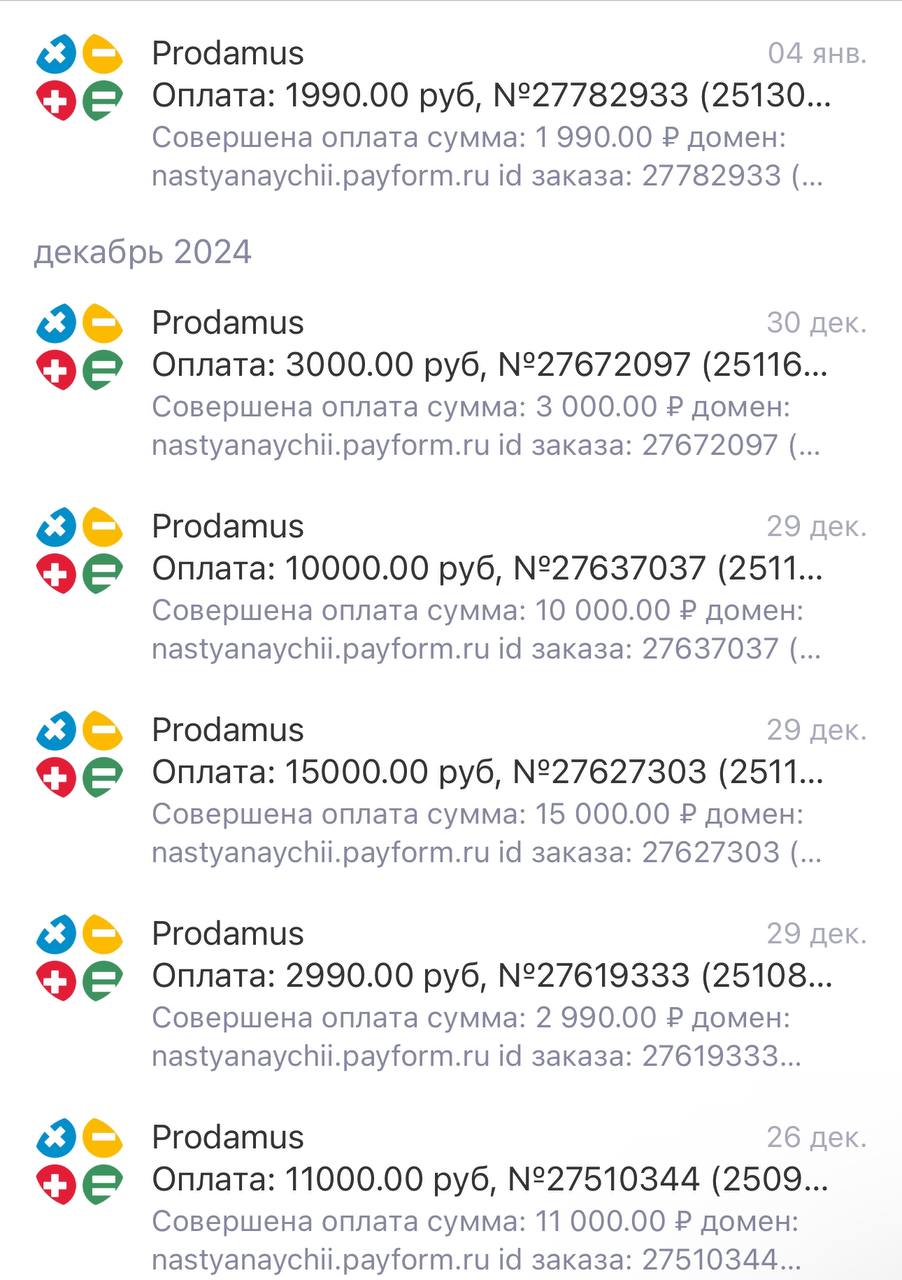Open the 3000.00 руб payment email from 30 дек.

(490, 366)
